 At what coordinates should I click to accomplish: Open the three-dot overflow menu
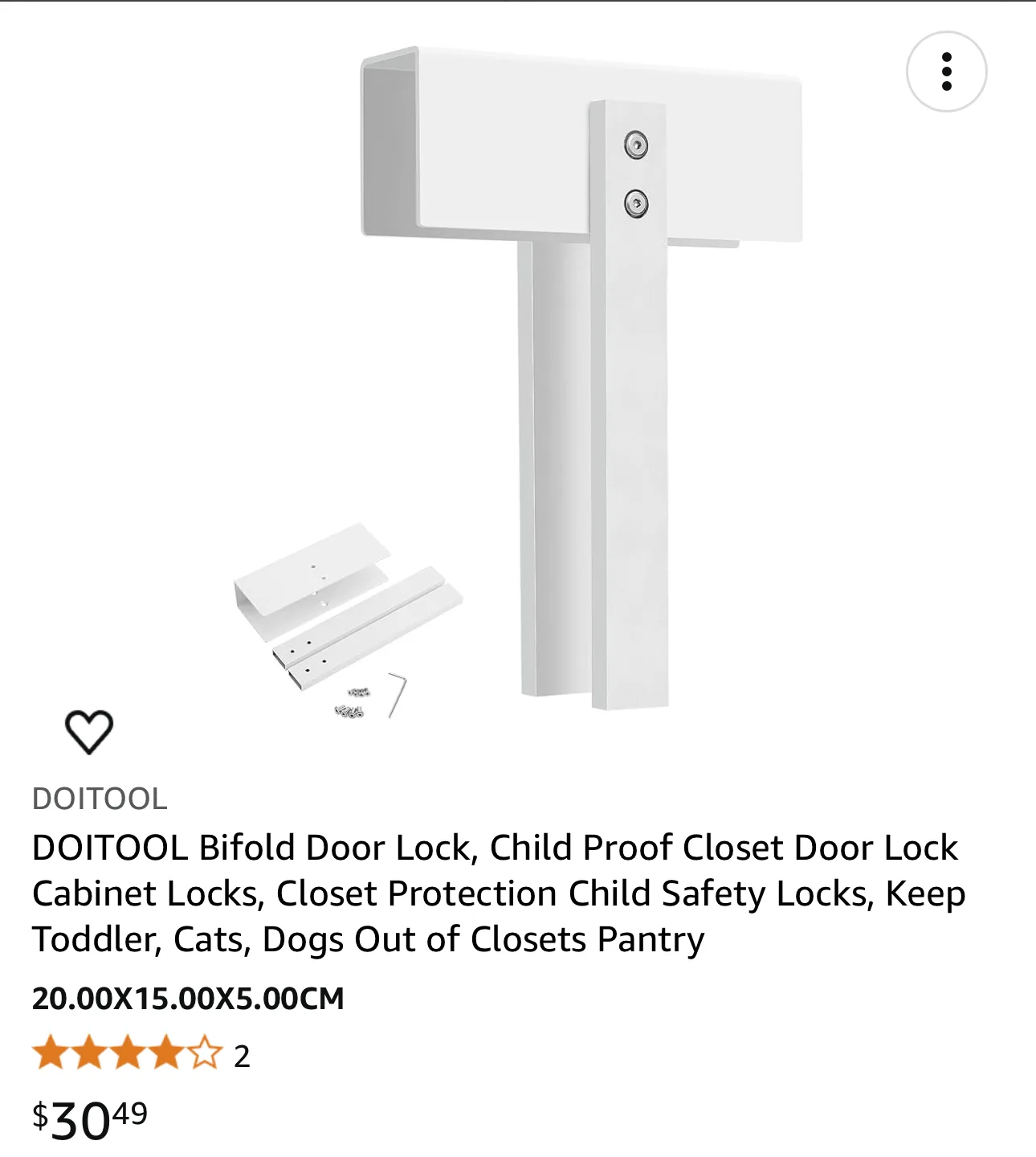point(946,72)
